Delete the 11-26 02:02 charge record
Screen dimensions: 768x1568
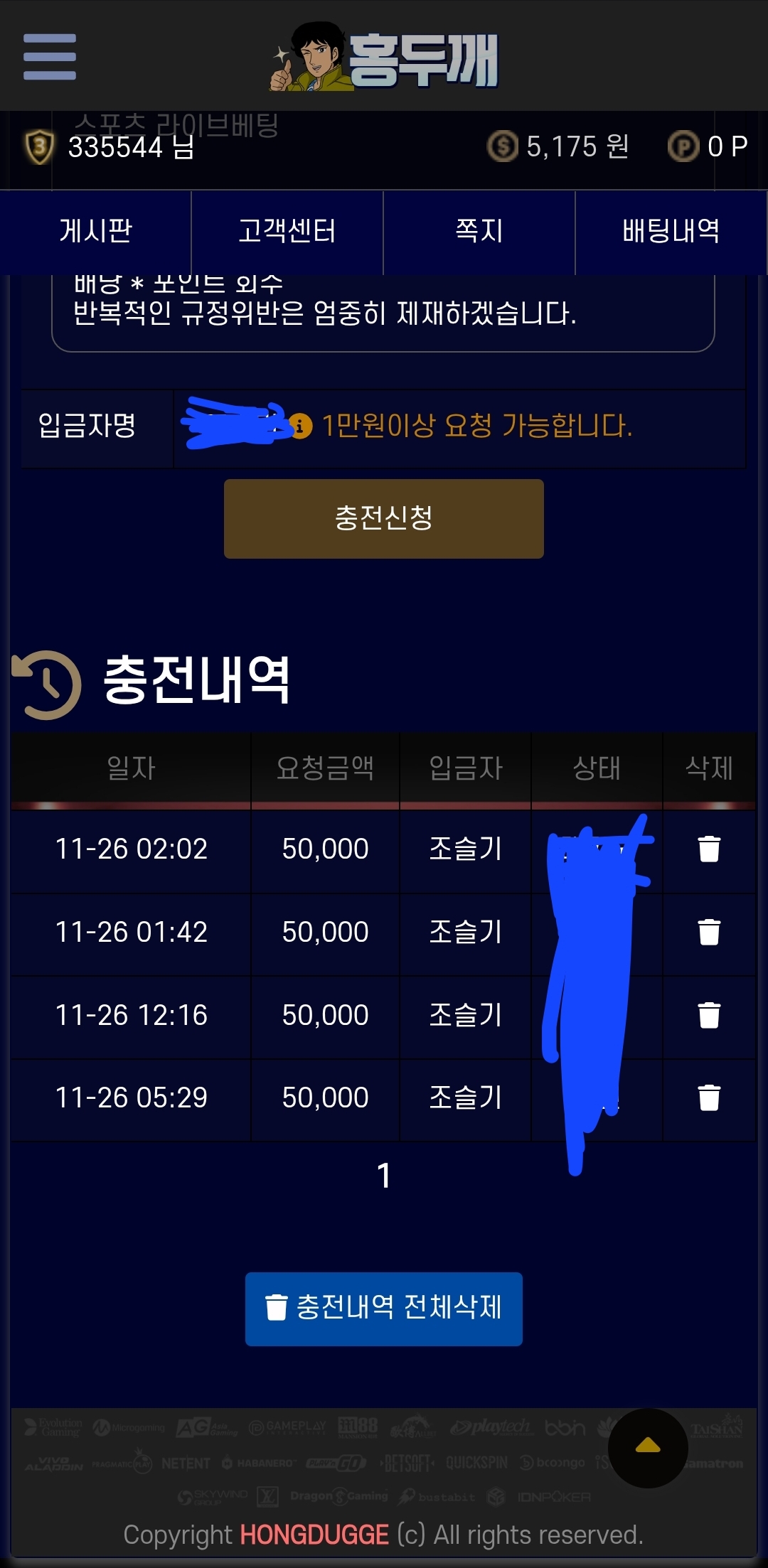pos(709,849)
